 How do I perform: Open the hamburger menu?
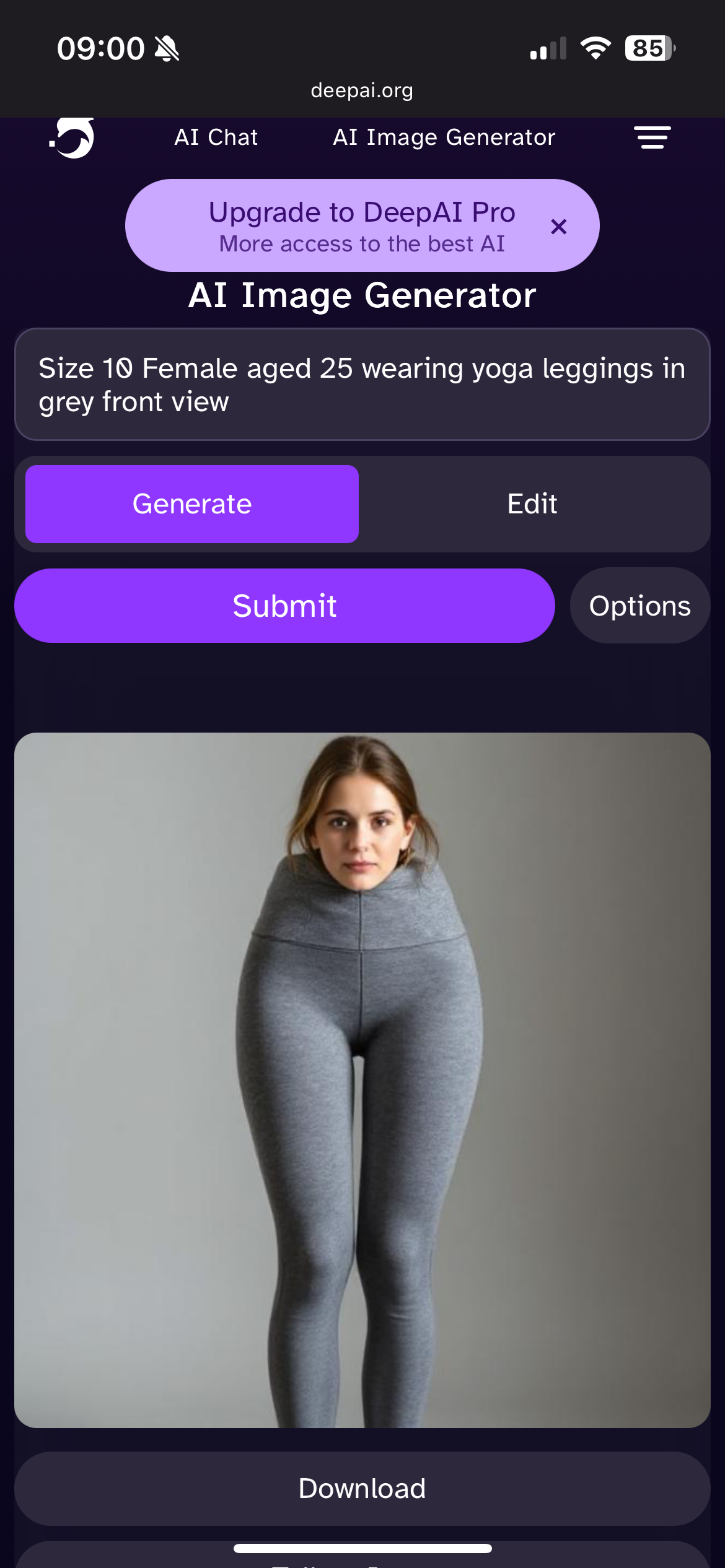[x=652, y=137]
